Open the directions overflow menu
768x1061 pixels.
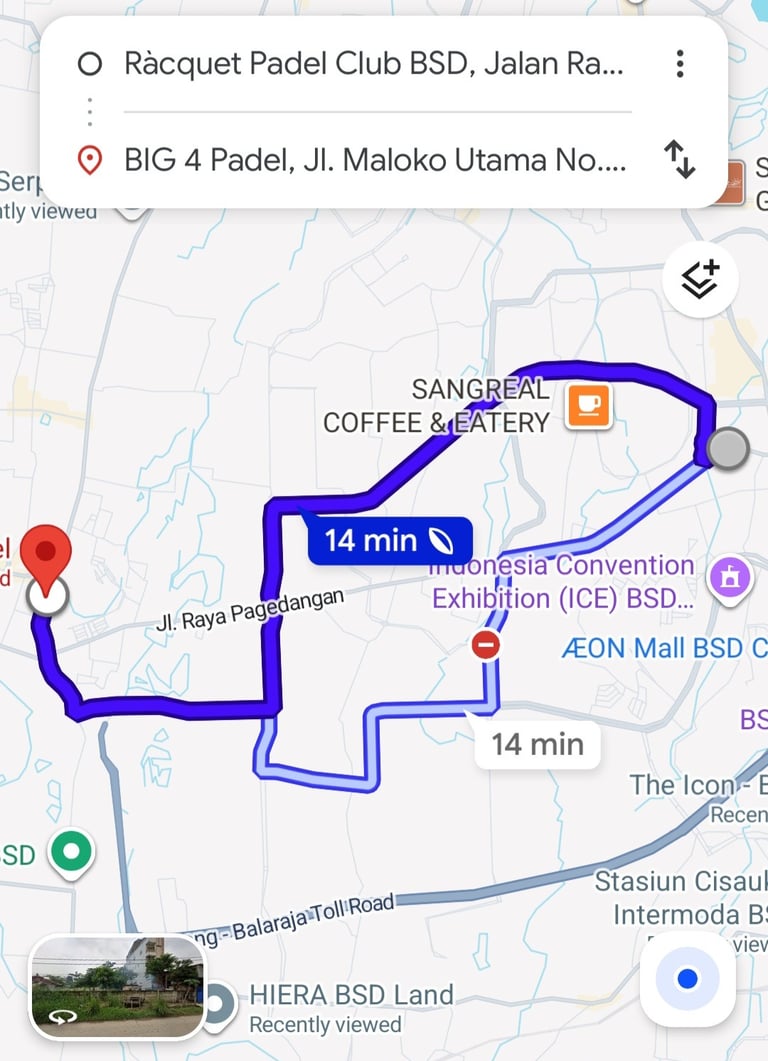pos(680,65)
